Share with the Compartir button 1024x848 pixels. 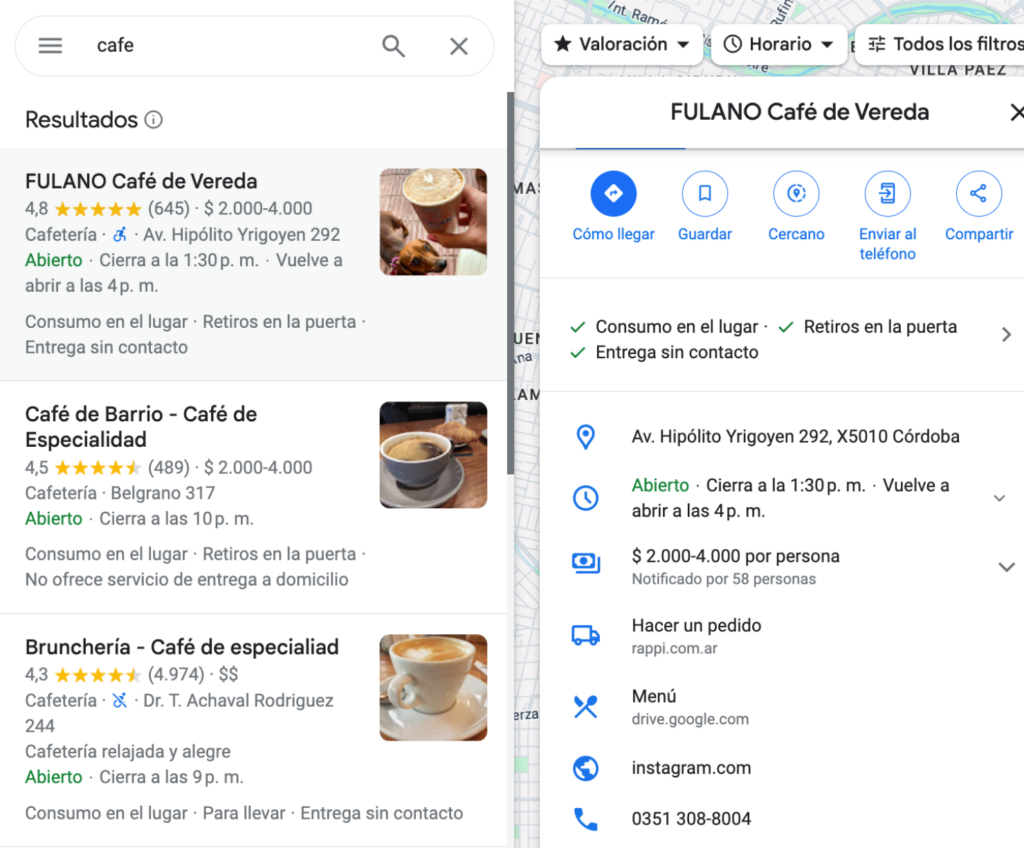(978, 194)
